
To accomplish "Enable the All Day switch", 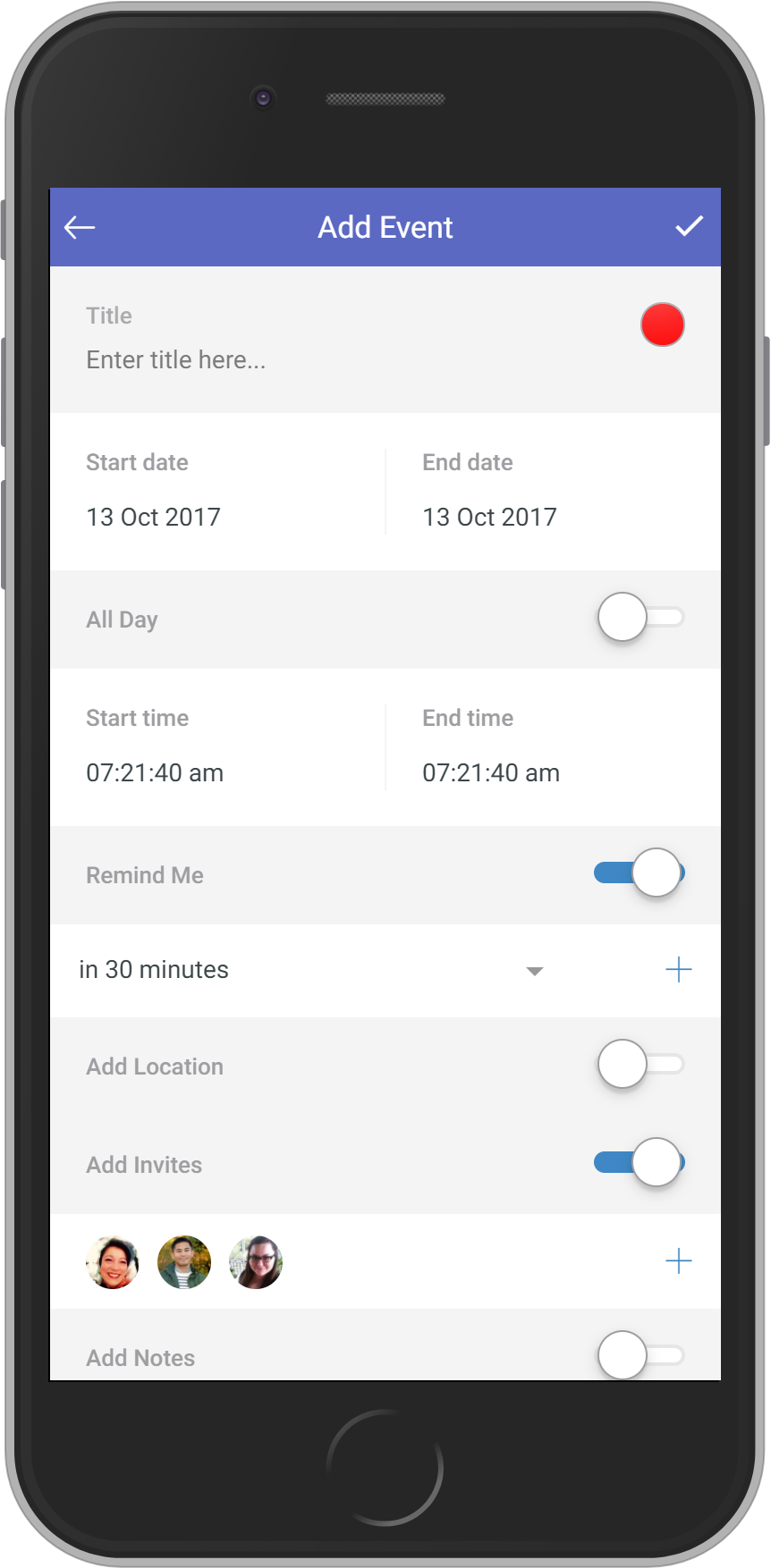I will tap(640, 618).
